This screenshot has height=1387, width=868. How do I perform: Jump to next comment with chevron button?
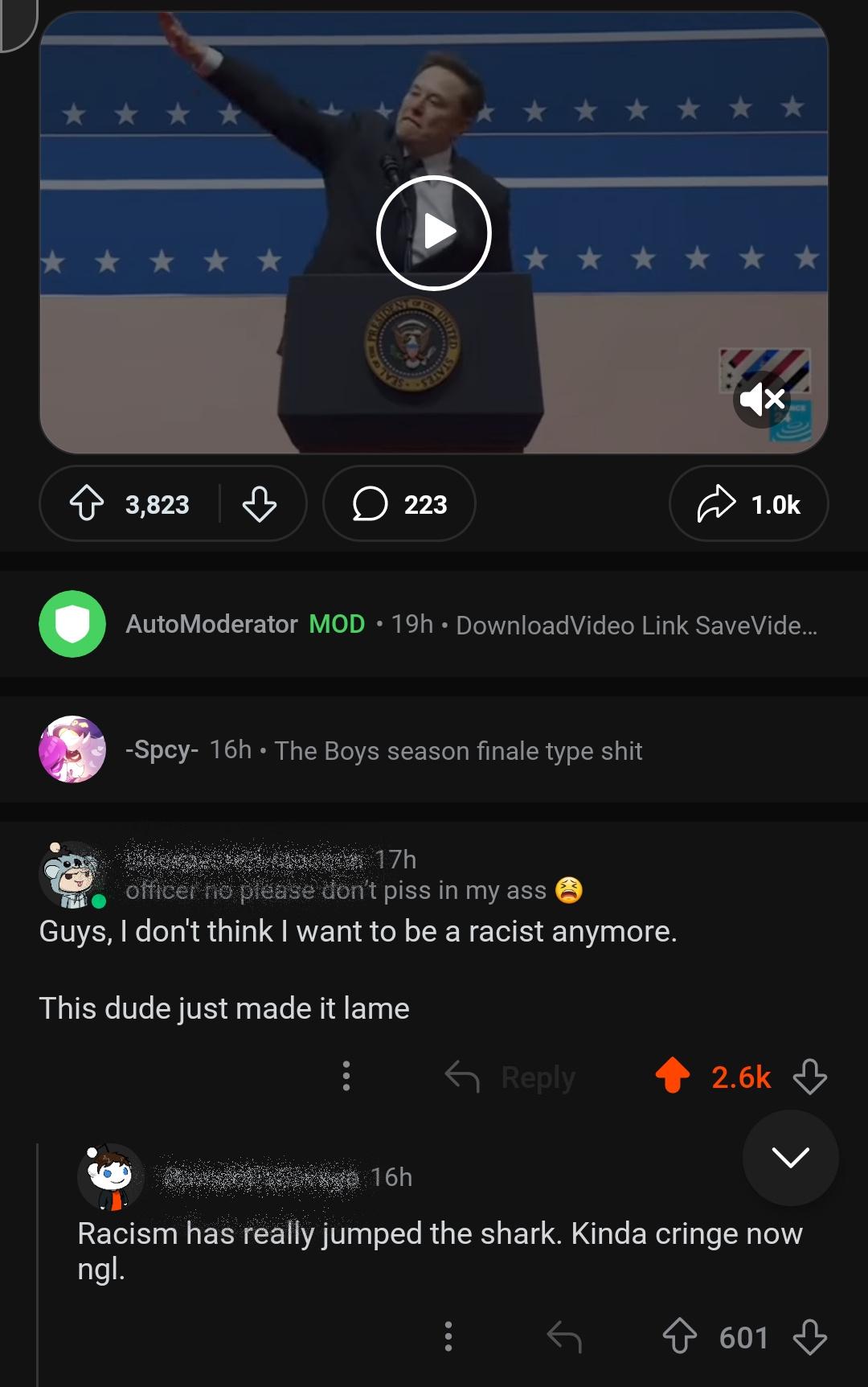pos(790,1157)
